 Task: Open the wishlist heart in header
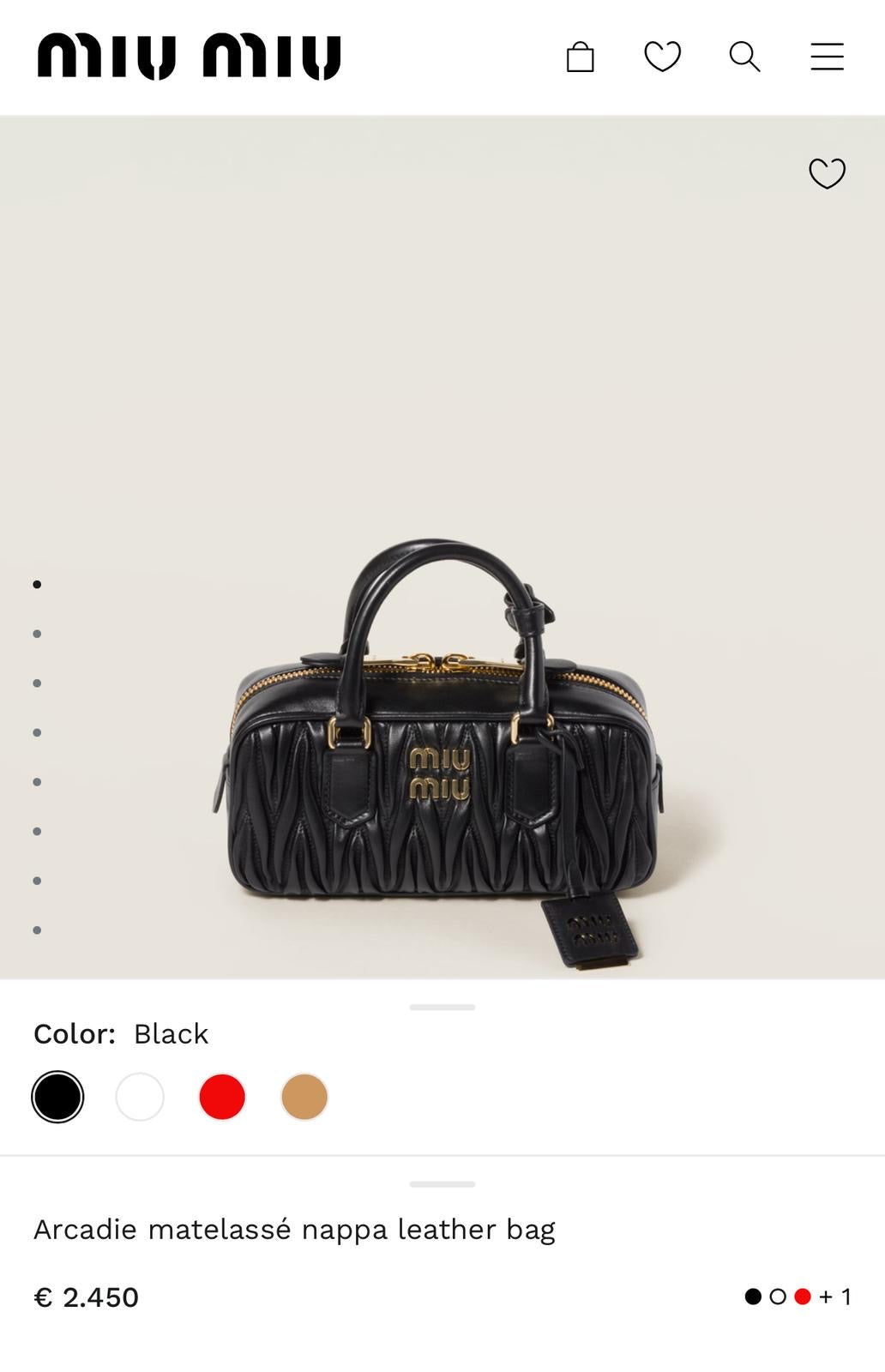(662, 57)
